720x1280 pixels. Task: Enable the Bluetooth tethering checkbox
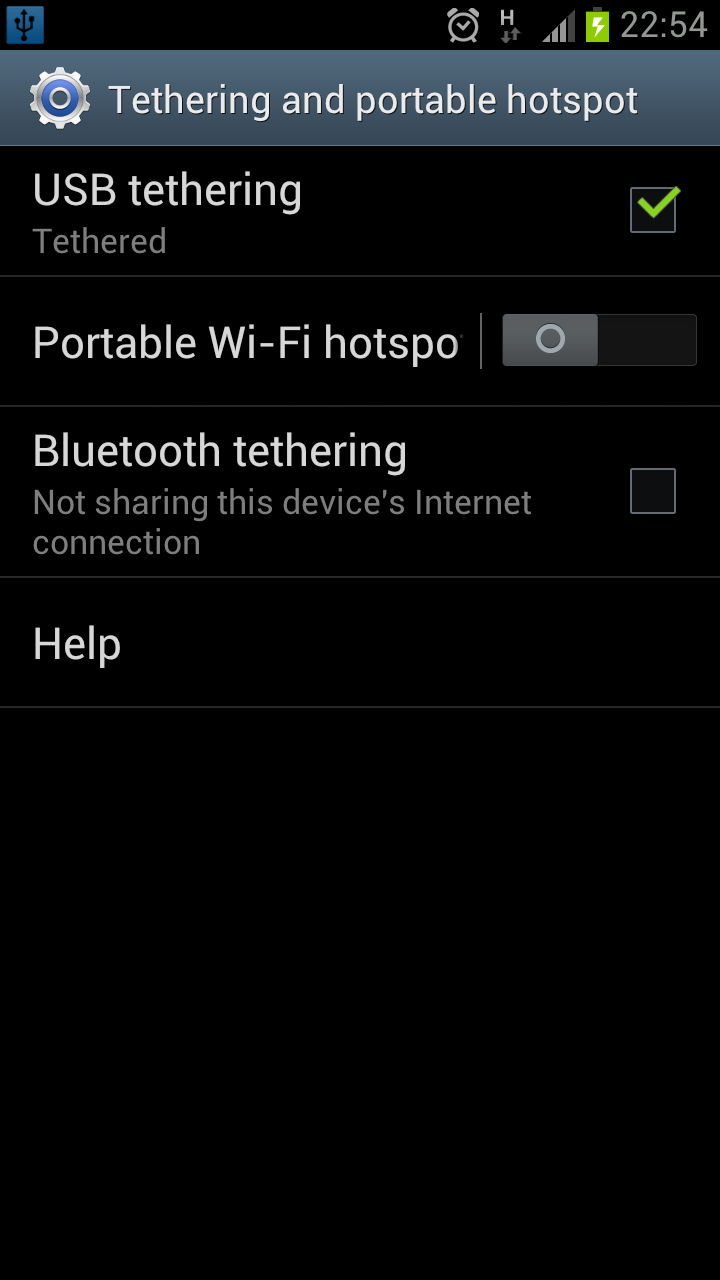(653, 491)
